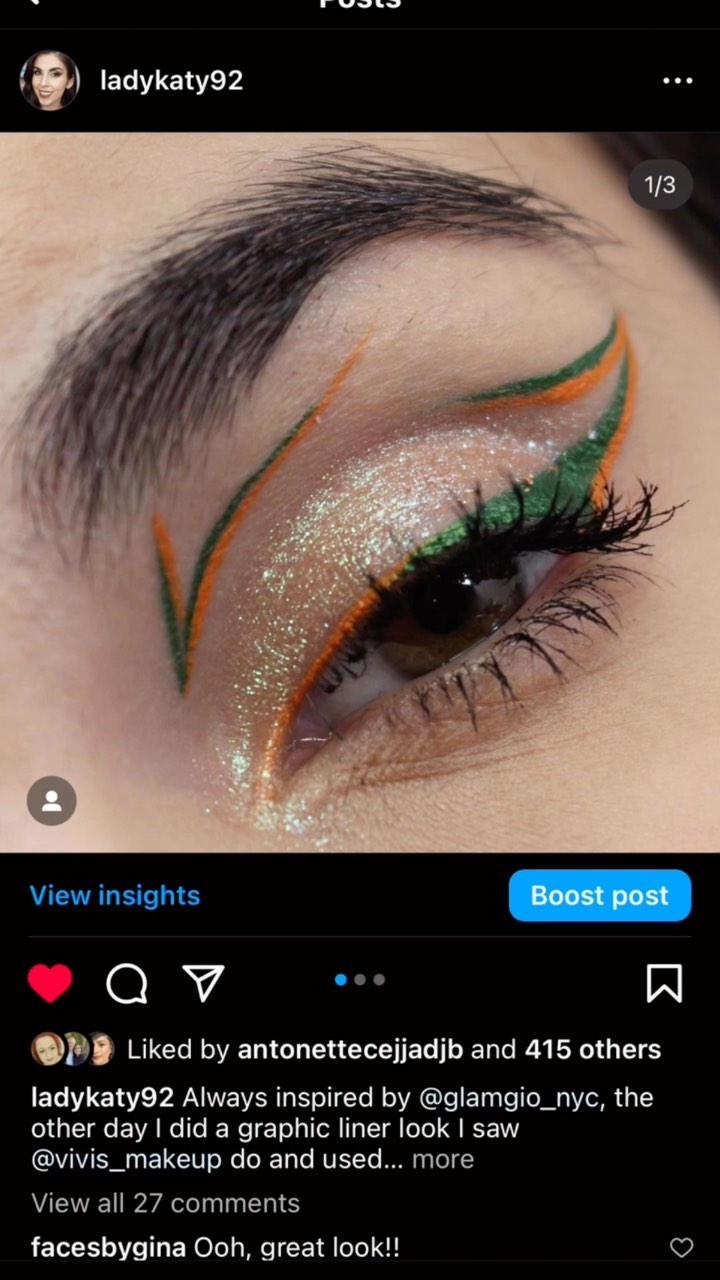Open the three-dot post options menu

(677, 81)
